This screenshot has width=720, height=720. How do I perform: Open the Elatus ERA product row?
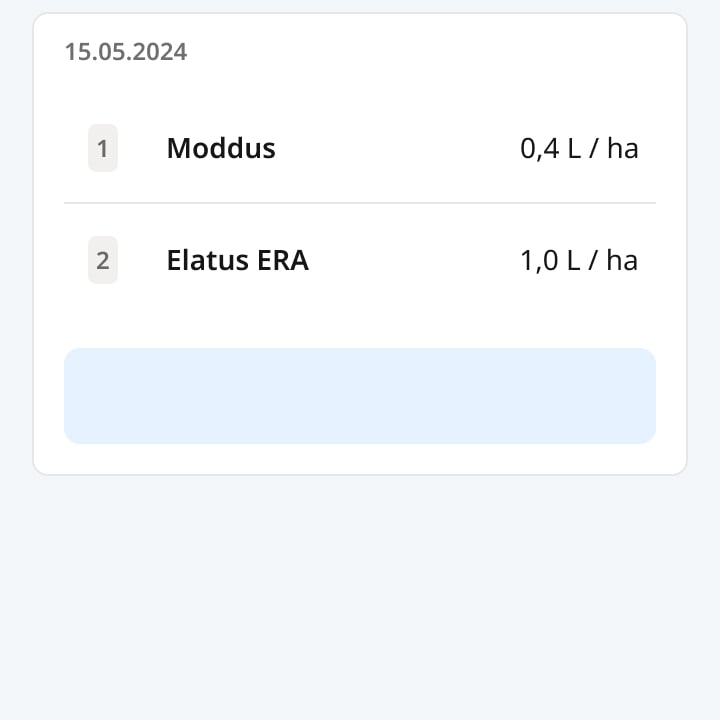360,261
